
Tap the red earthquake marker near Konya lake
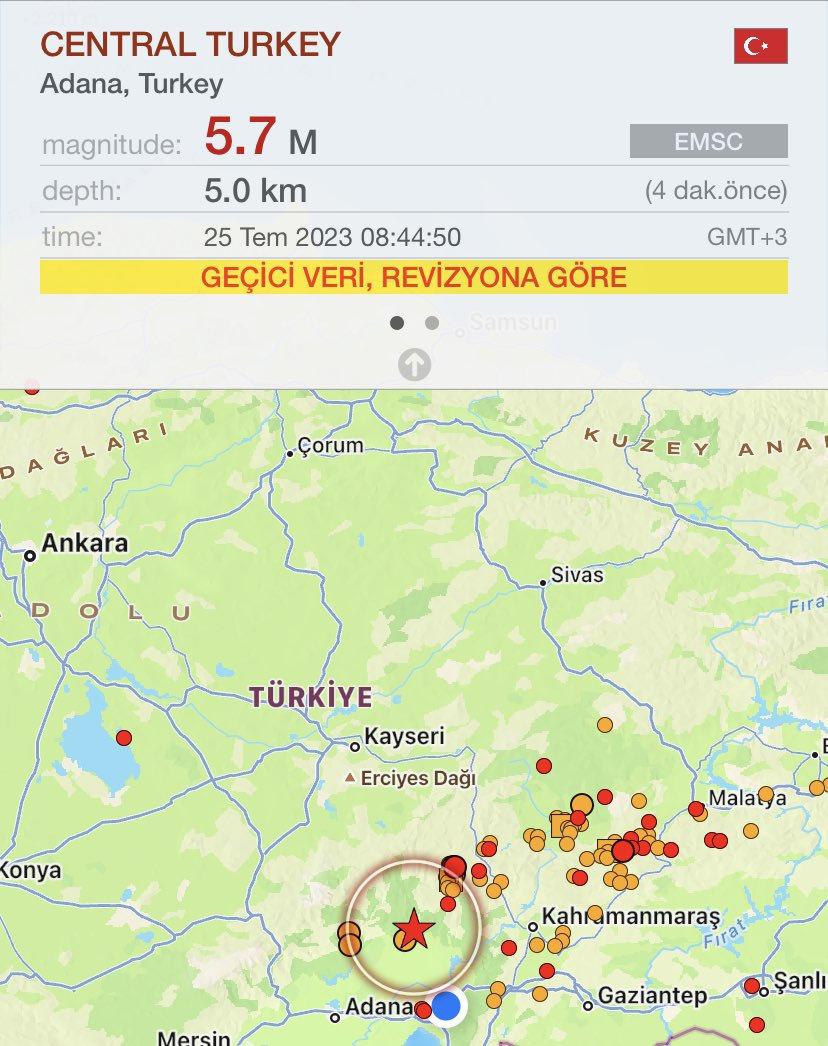[x=124, y=738]
